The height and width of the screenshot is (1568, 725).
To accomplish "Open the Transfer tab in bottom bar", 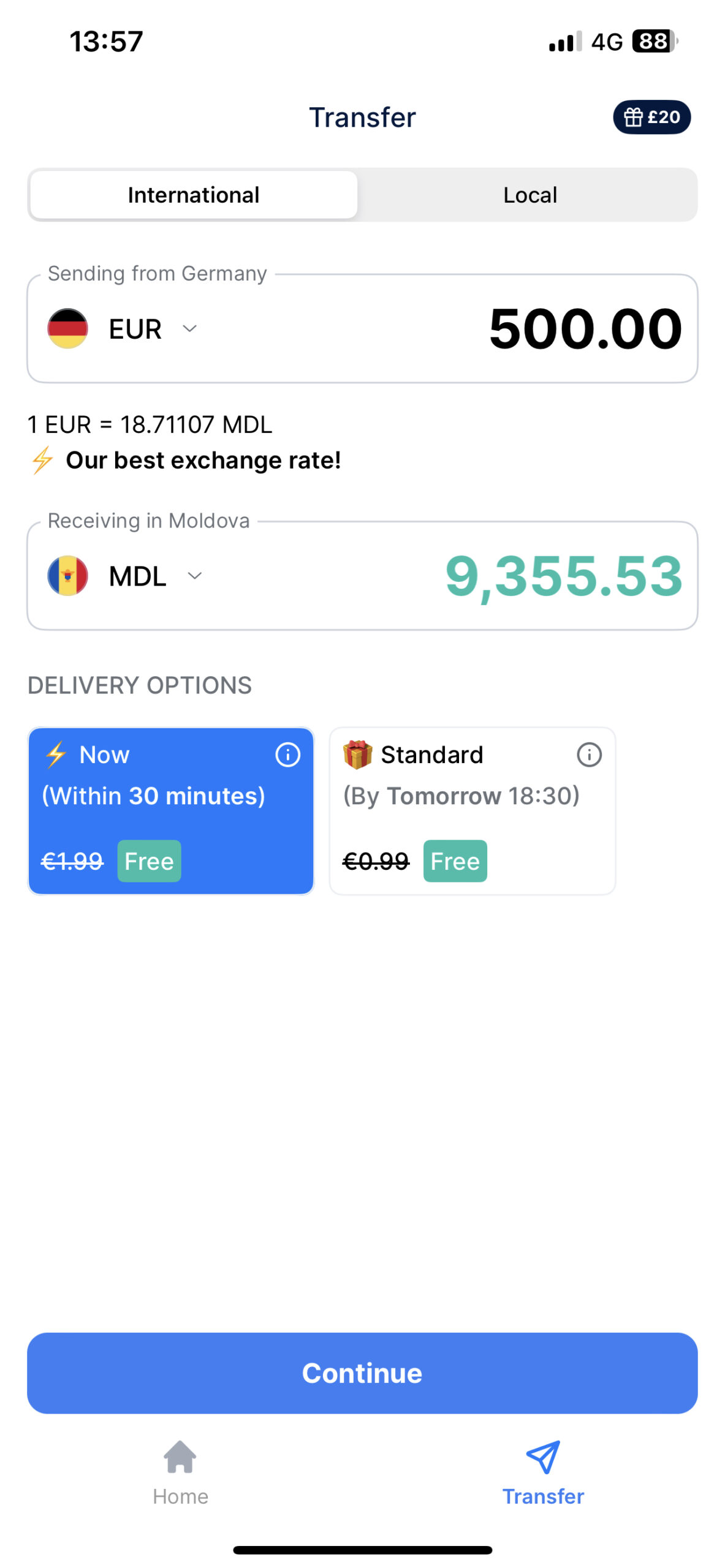I will [x=543, y=1471].
